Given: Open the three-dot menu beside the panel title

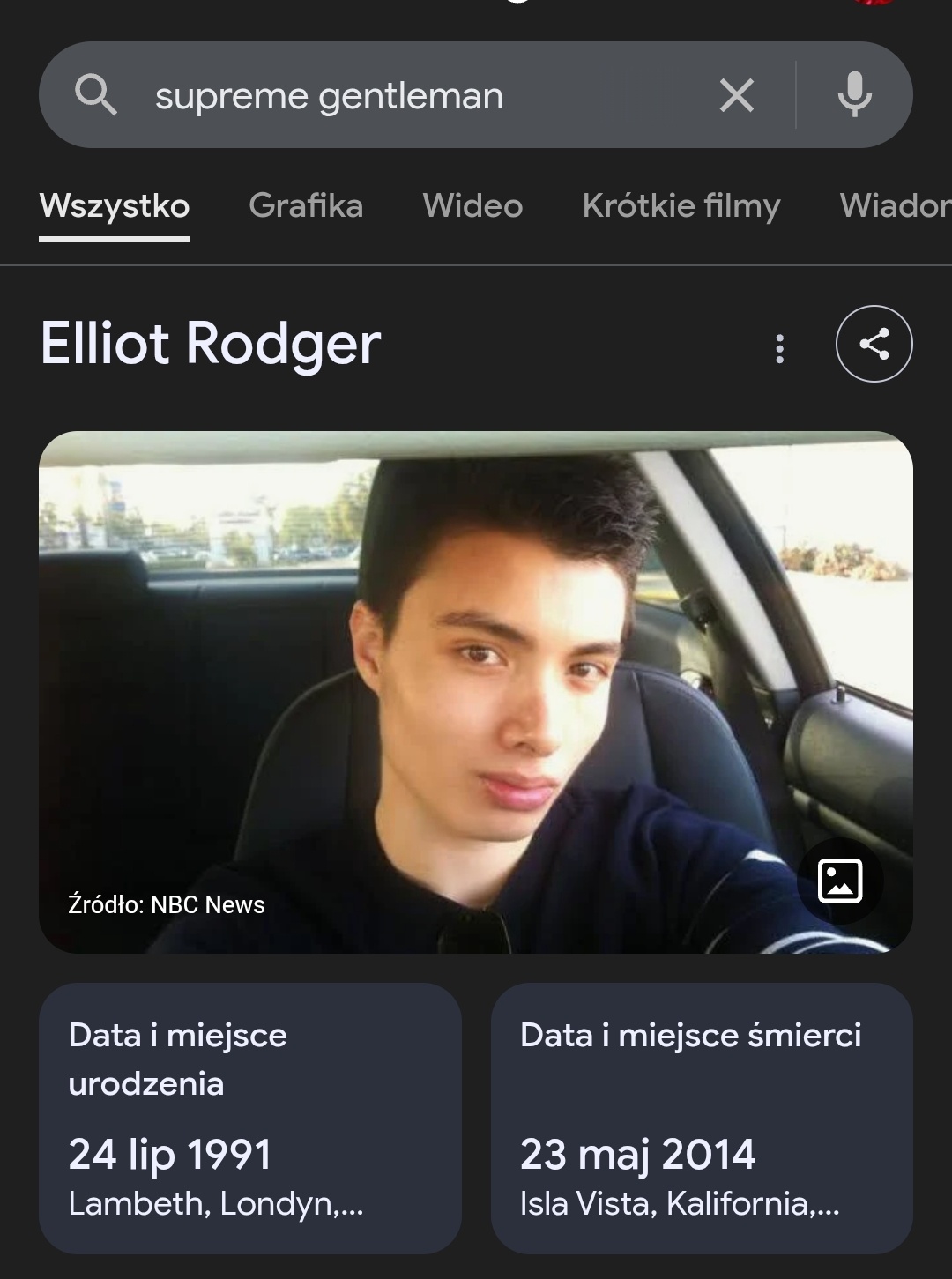Looking at the screenshot, I should pyautogui.click(x=779, y=348).
